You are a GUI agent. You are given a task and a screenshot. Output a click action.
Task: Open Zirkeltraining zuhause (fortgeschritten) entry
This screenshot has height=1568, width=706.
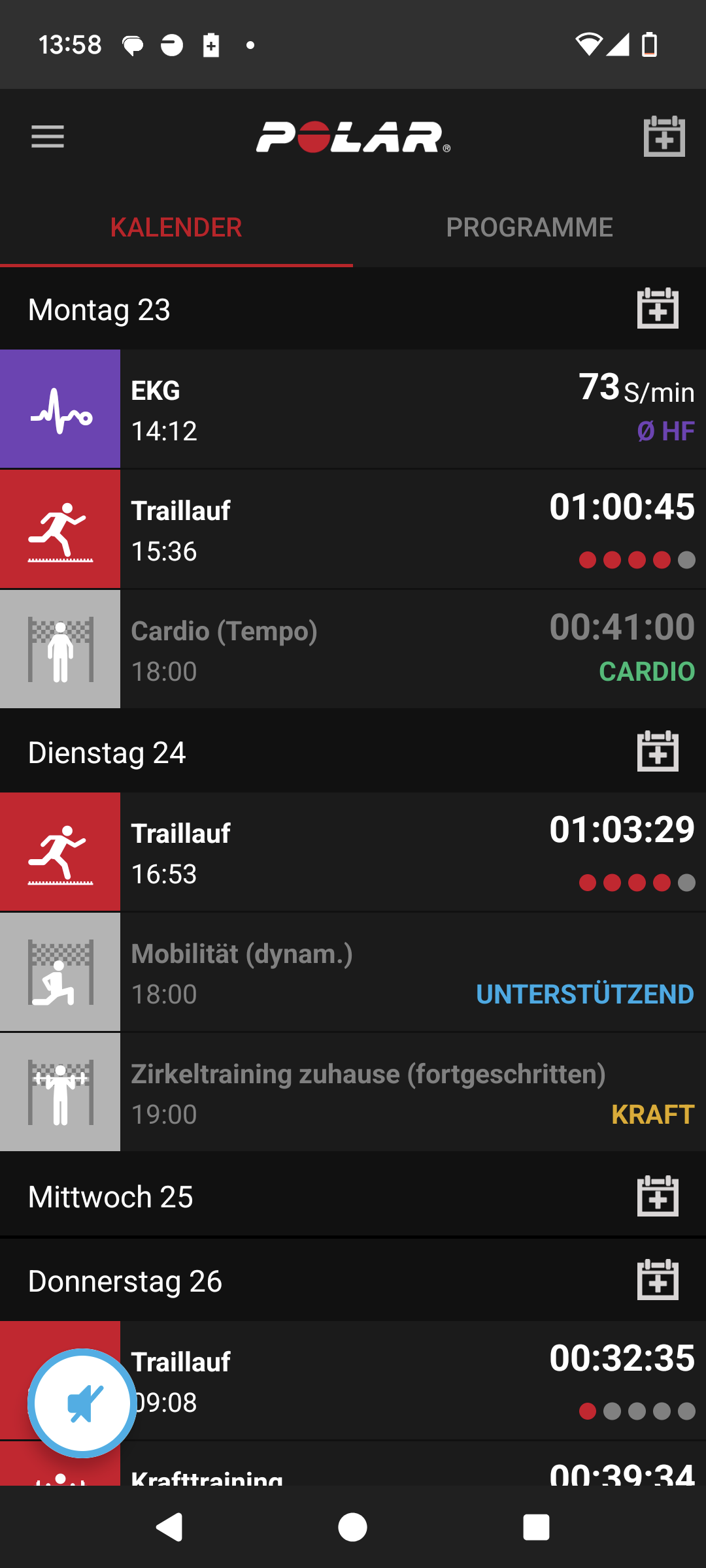(x=353, y=1092)
